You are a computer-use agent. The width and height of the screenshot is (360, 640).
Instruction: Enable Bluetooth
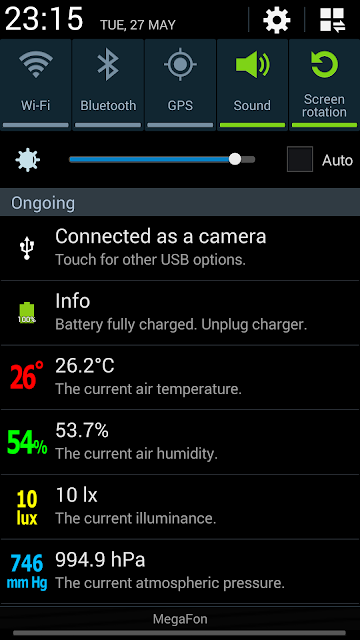tap(108, 85)
